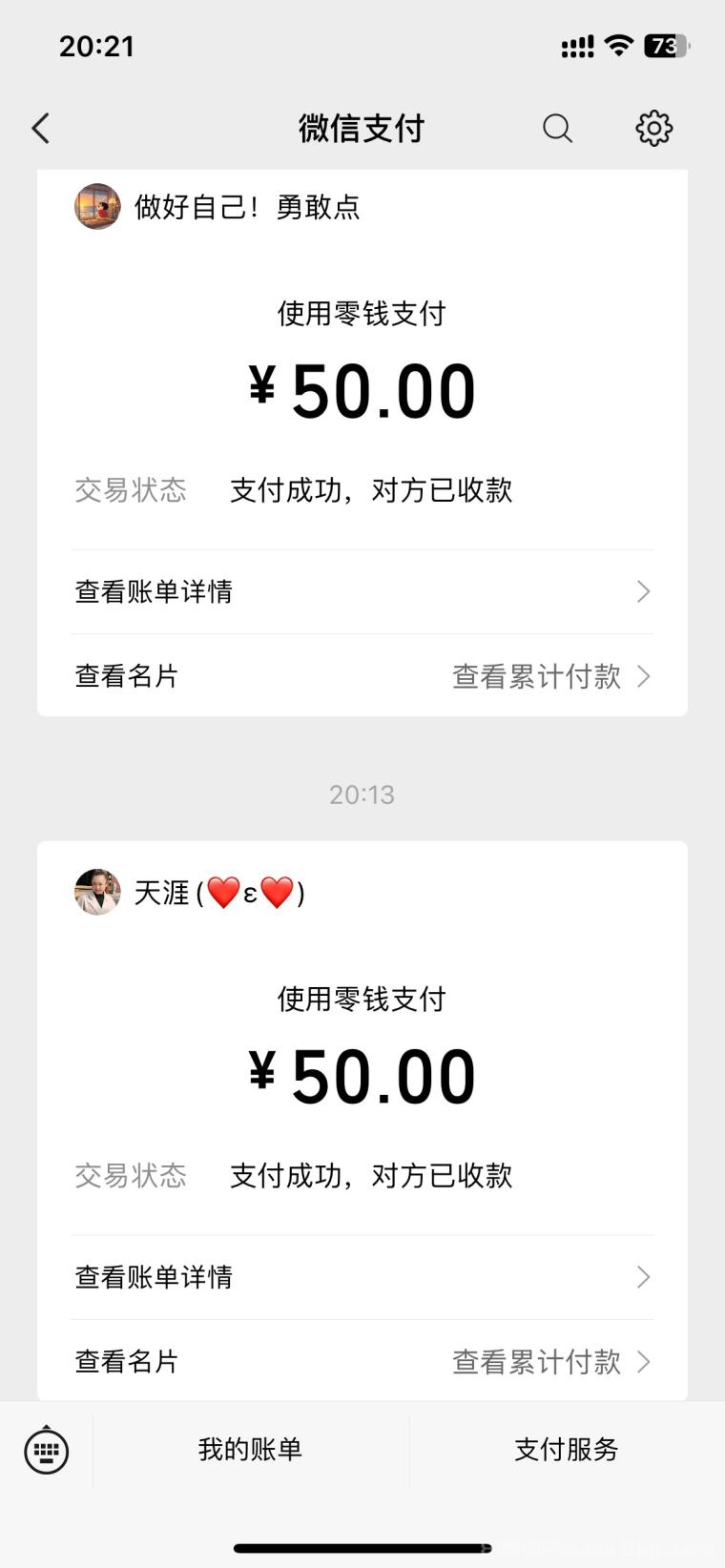Switch to the 支付服务 tab
This screenshot has height=1568, width=725.
click(566, 1450)
